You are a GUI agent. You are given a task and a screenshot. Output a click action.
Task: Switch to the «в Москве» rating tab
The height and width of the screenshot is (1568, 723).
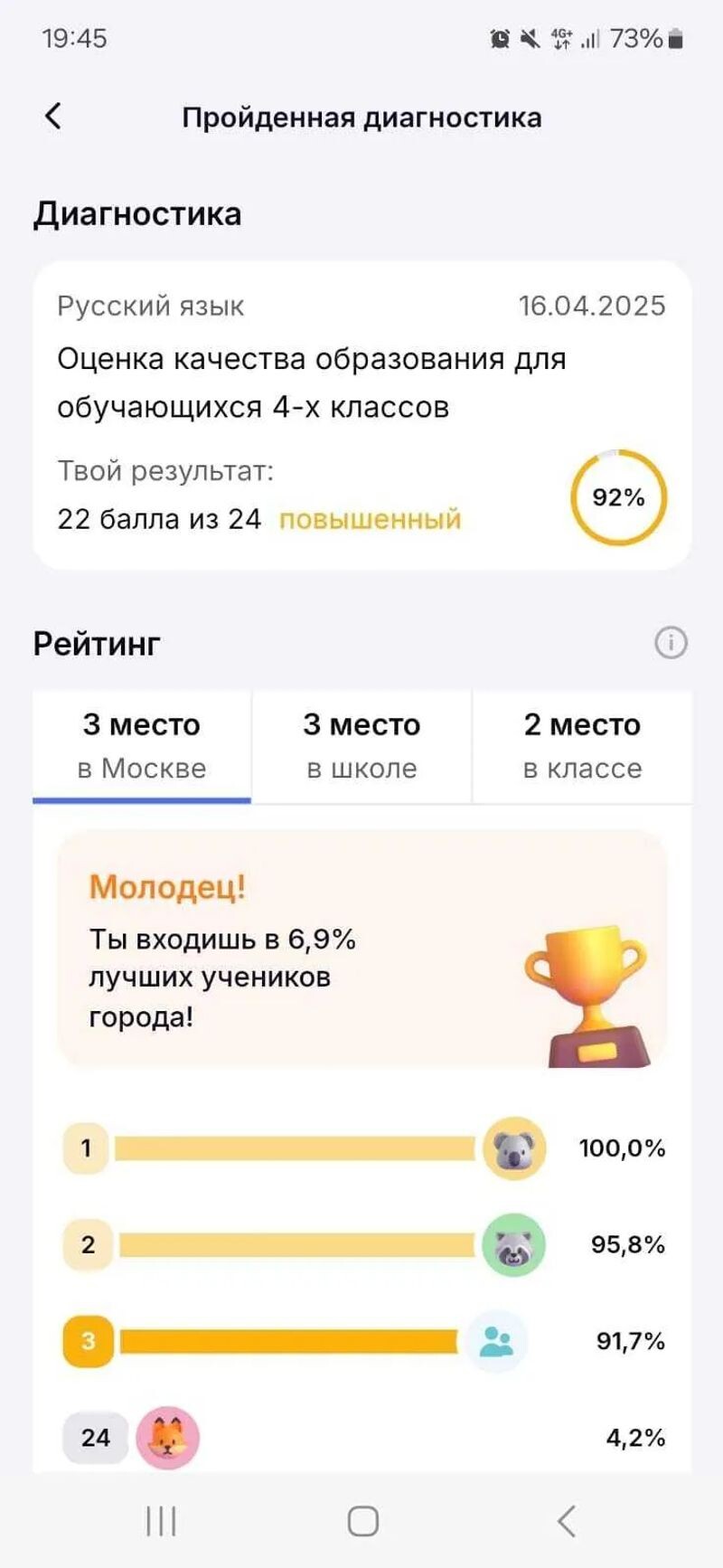coord(142,745)
